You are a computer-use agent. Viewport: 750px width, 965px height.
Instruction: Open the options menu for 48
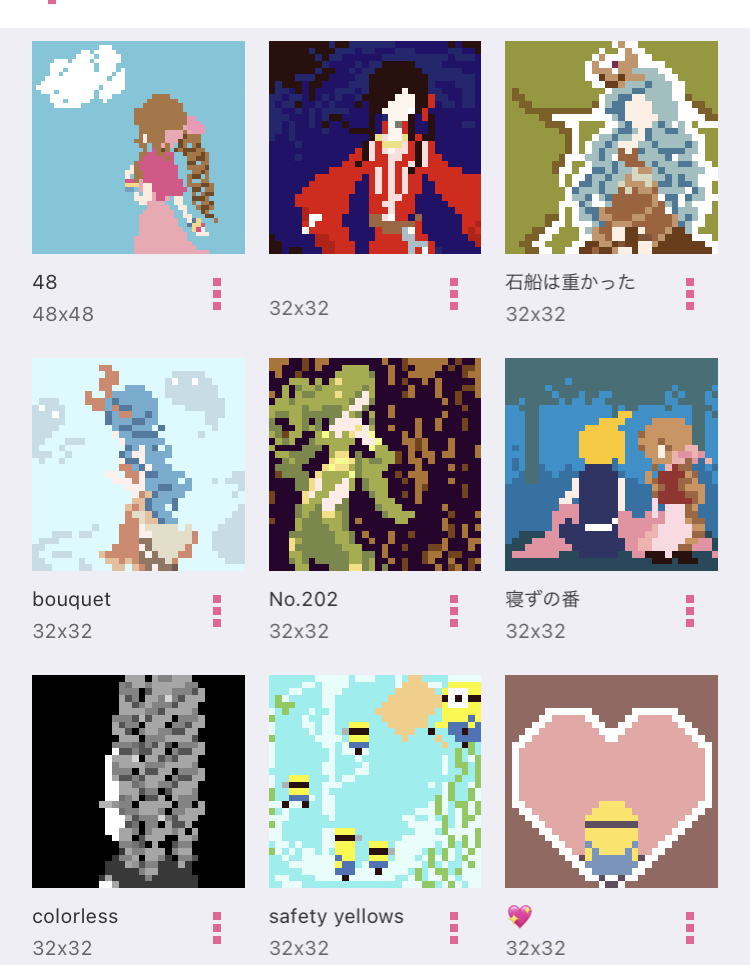coord(217,294)
